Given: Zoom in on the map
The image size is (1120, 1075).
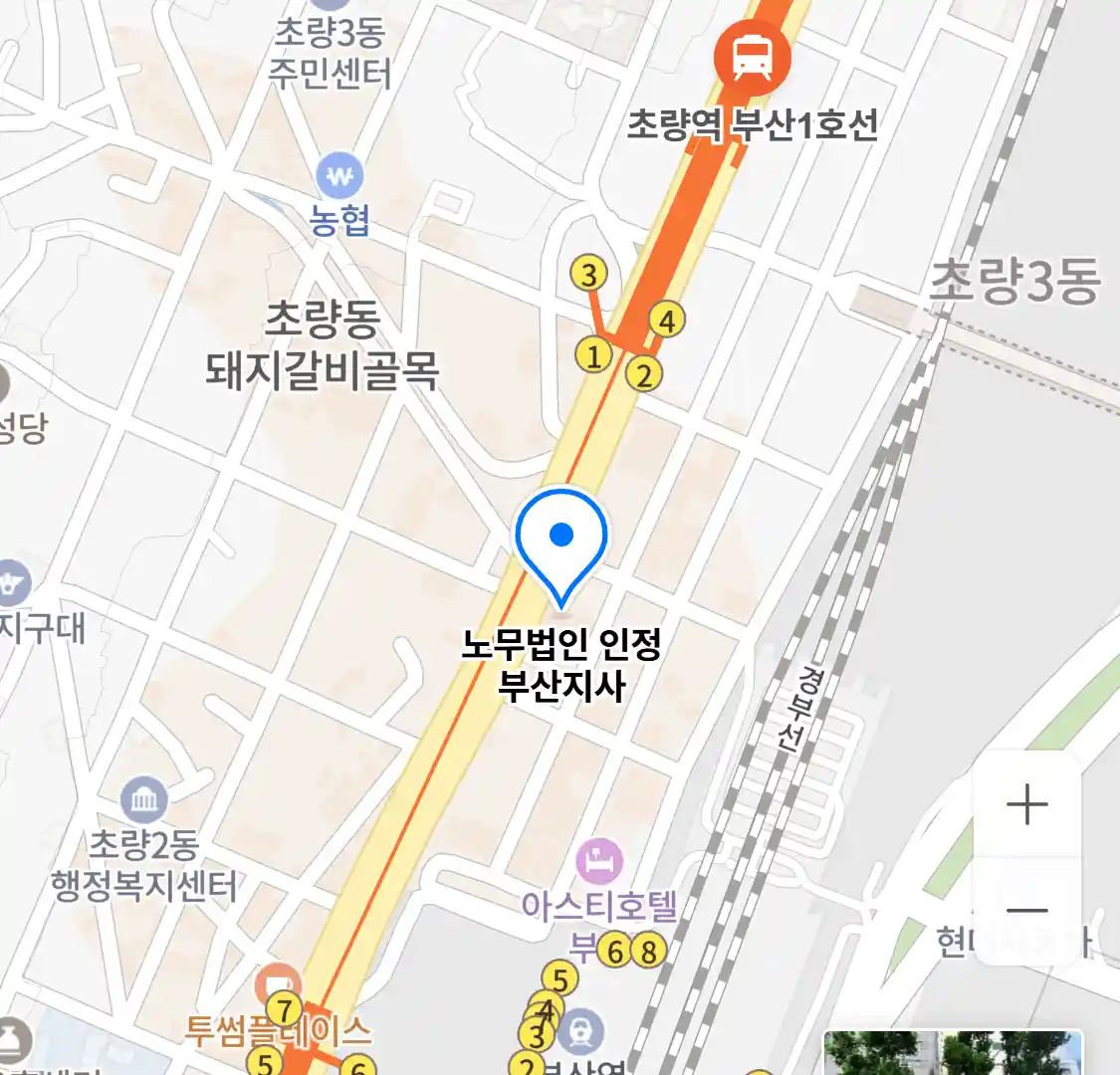Looking at the screenshot, I should (1026, 804).
